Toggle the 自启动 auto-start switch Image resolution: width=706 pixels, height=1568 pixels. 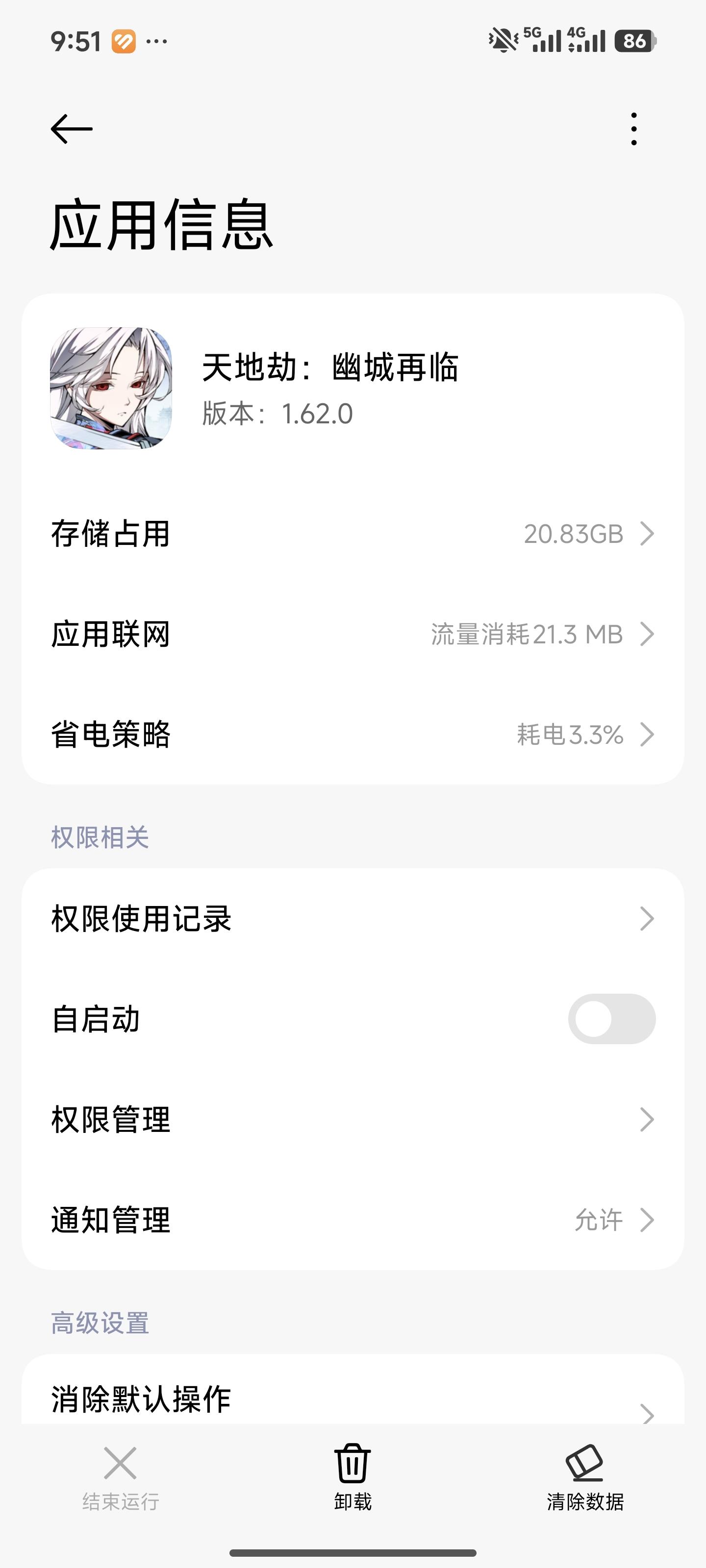coord(611,1019)
